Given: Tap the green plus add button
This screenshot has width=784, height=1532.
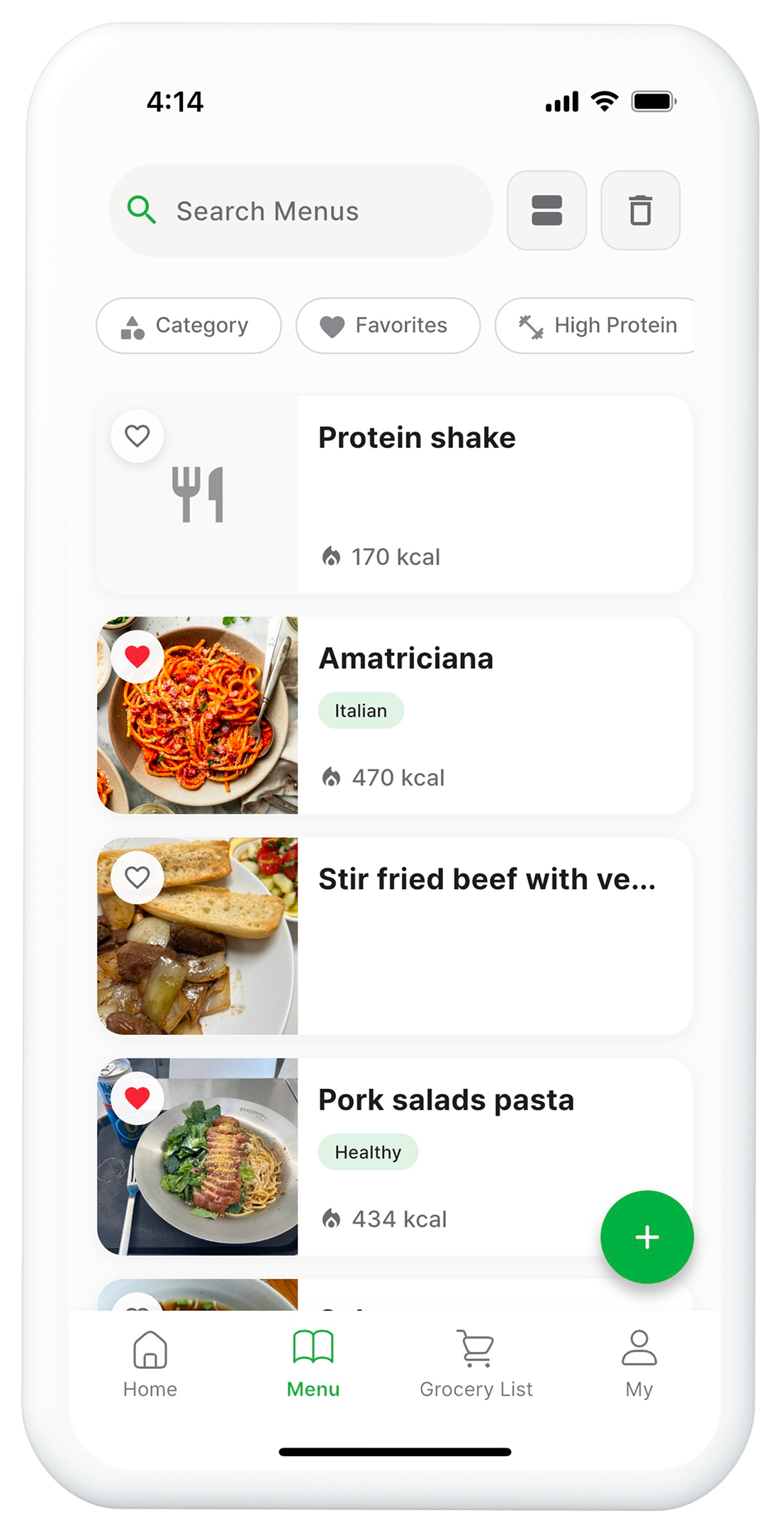Looking at the screenshot, I should [x=647, y=1236].
